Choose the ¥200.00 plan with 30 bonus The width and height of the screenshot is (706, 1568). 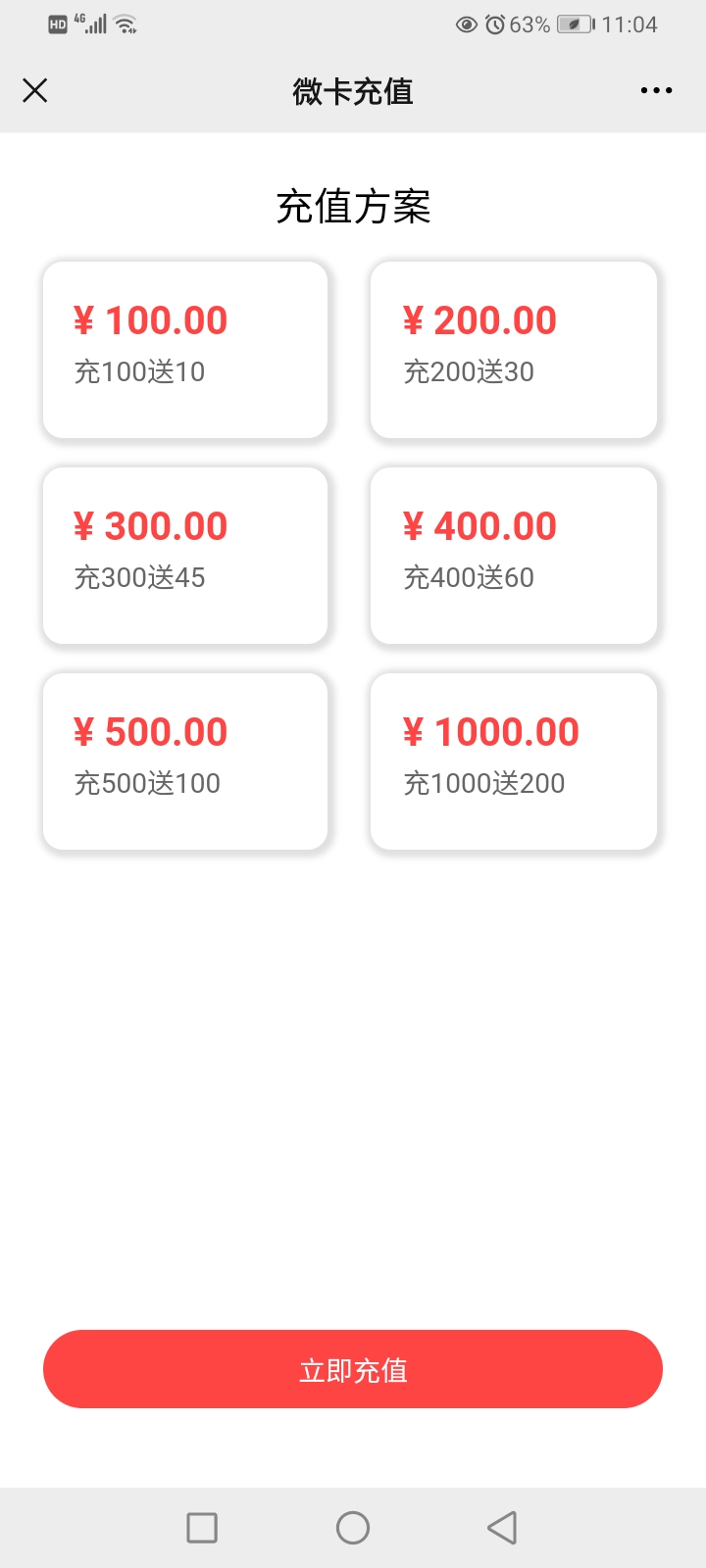coord(514,350)
